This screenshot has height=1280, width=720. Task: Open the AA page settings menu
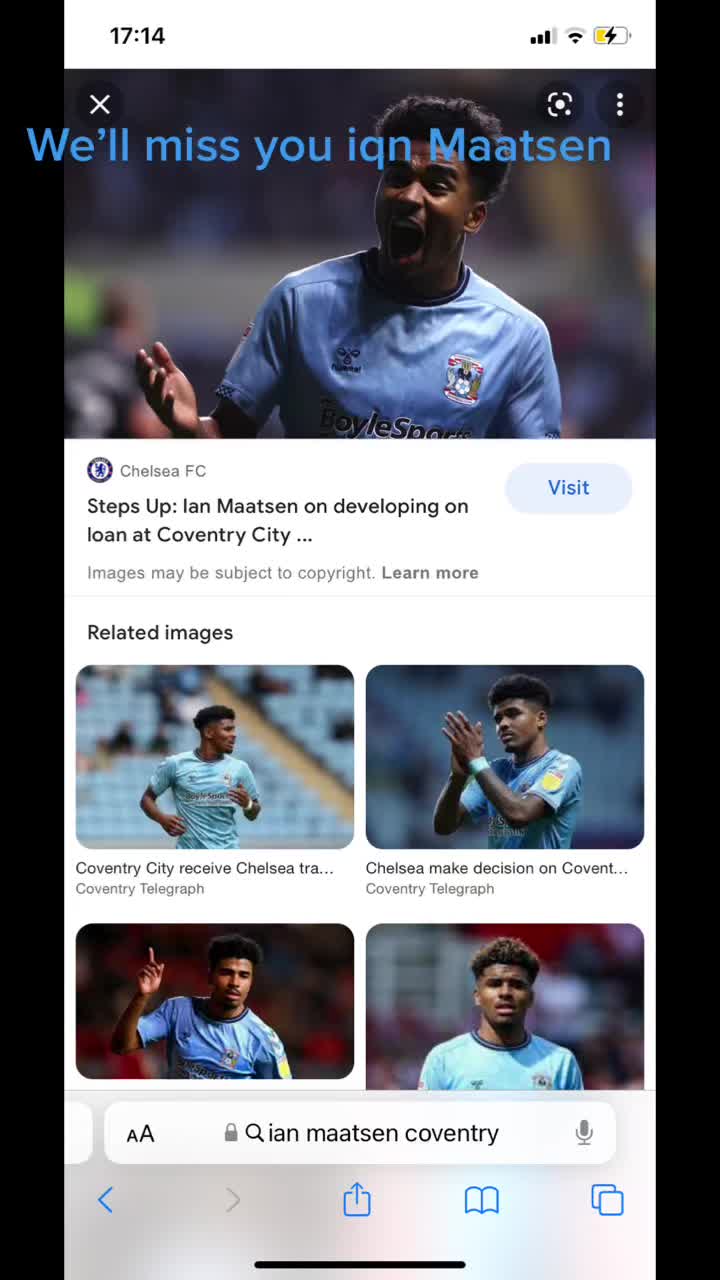tap(140, 1134)
